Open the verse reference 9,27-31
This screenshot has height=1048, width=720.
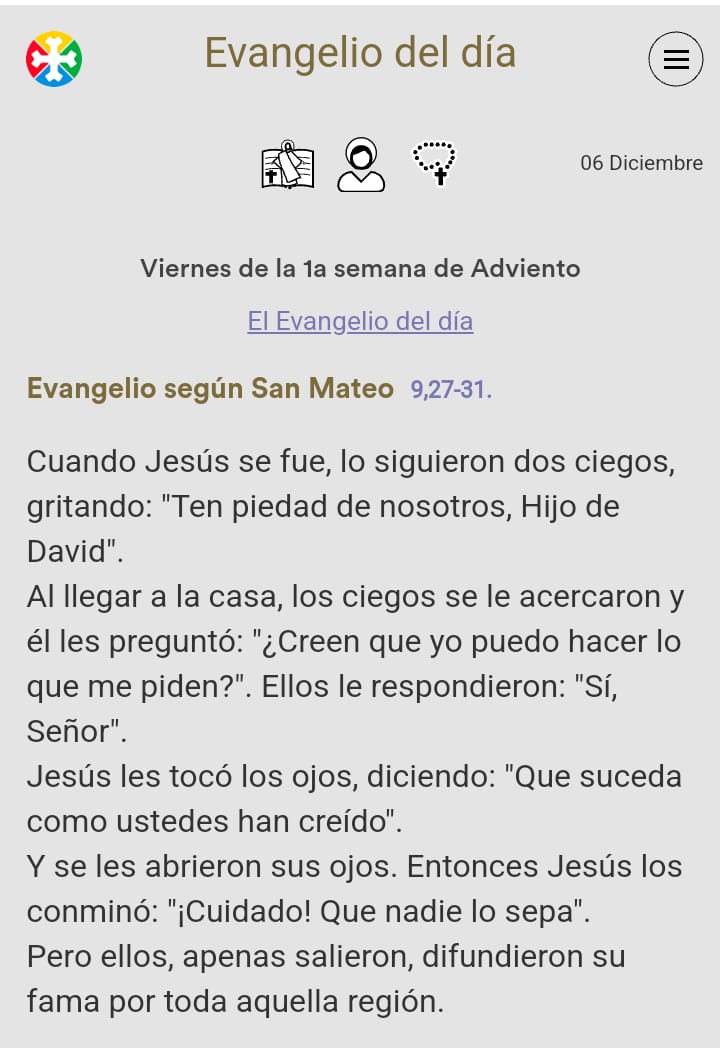[x=451, y=389]
